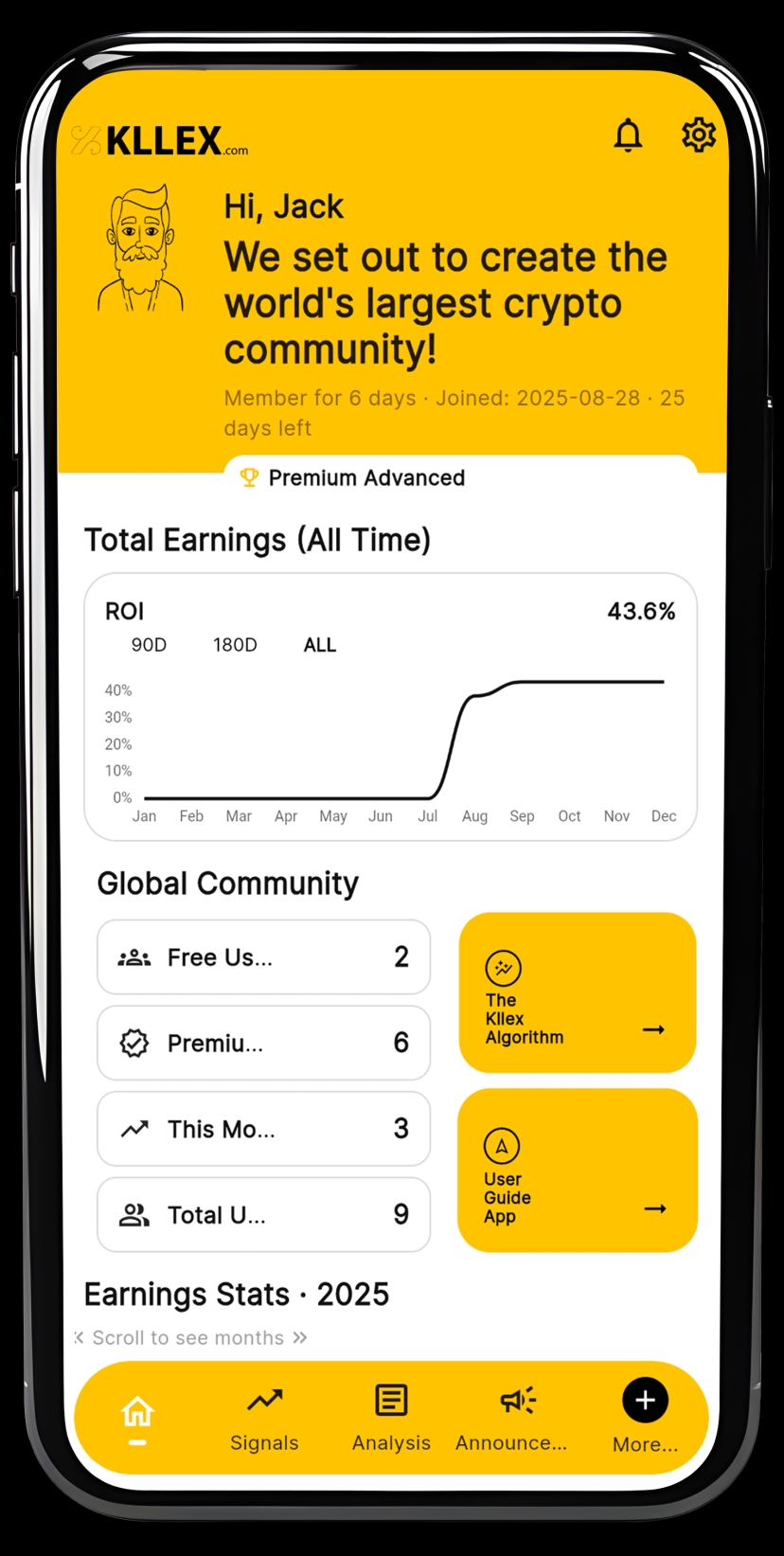Open the User Guide App card

coord(577,1171)
